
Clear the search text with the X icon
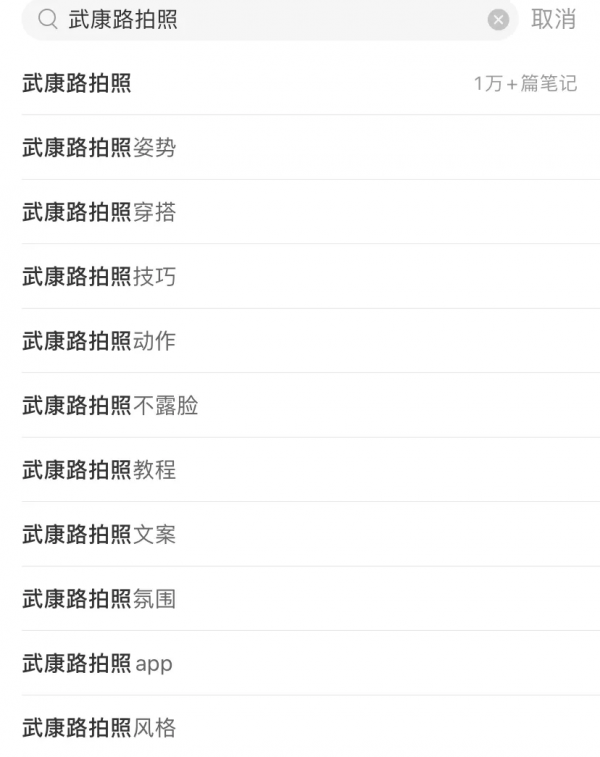point(498,20)
